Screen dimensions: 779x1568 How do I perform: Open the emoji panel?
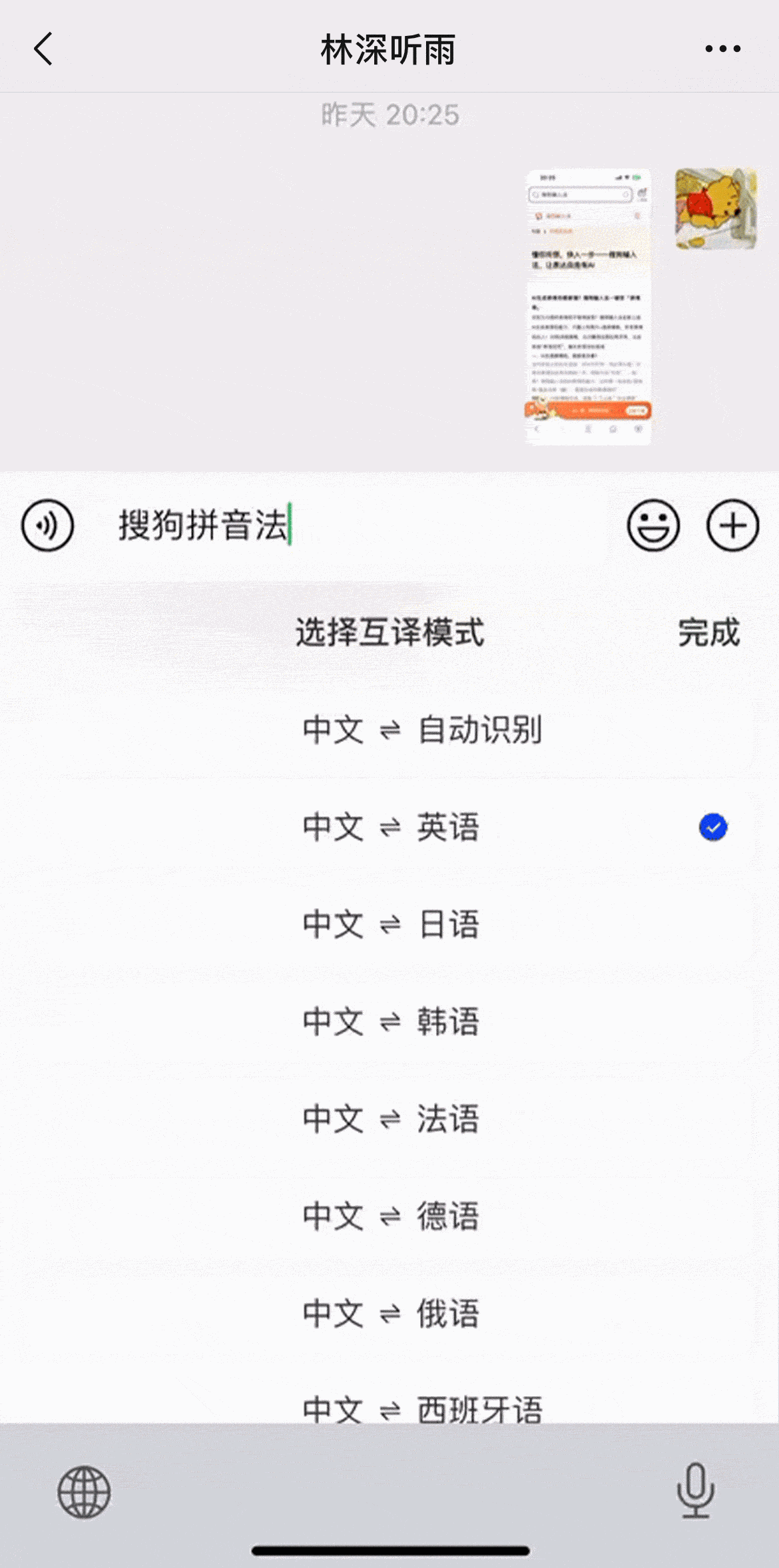coord(653,525)
